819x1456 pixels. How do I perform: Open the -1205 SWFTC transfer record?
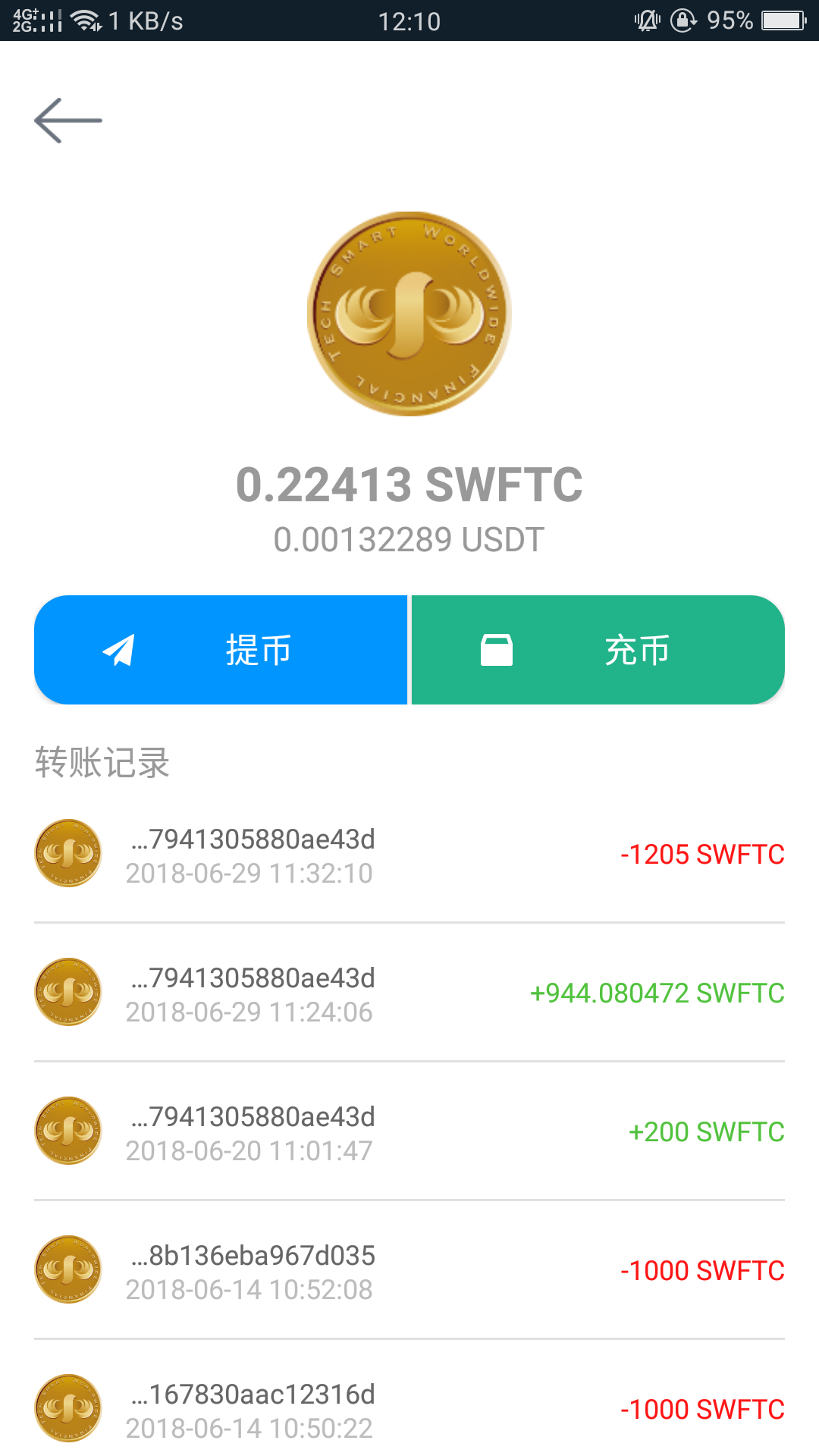pos(409,855)
